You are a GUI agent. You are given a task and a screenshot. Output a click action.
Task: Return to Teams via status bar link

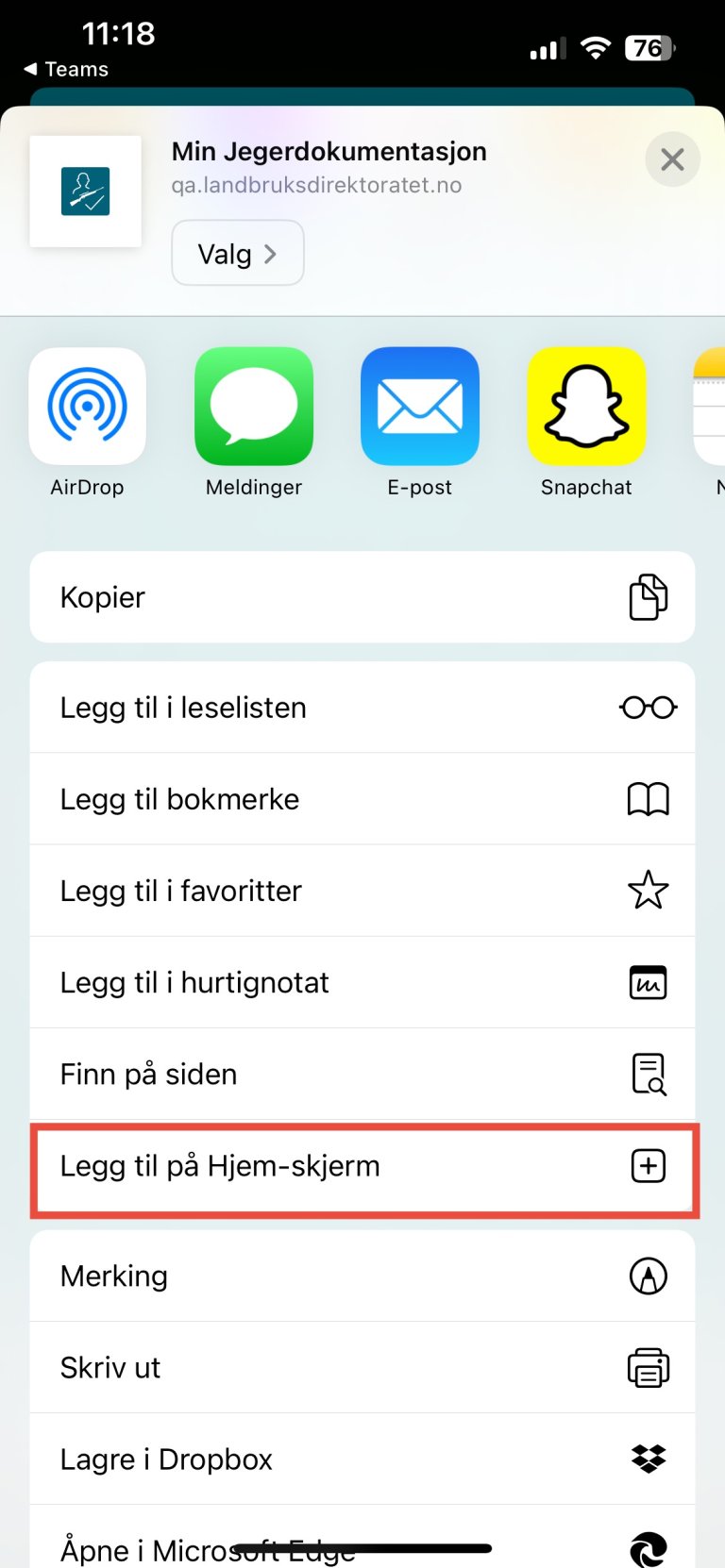coord(66,69)
